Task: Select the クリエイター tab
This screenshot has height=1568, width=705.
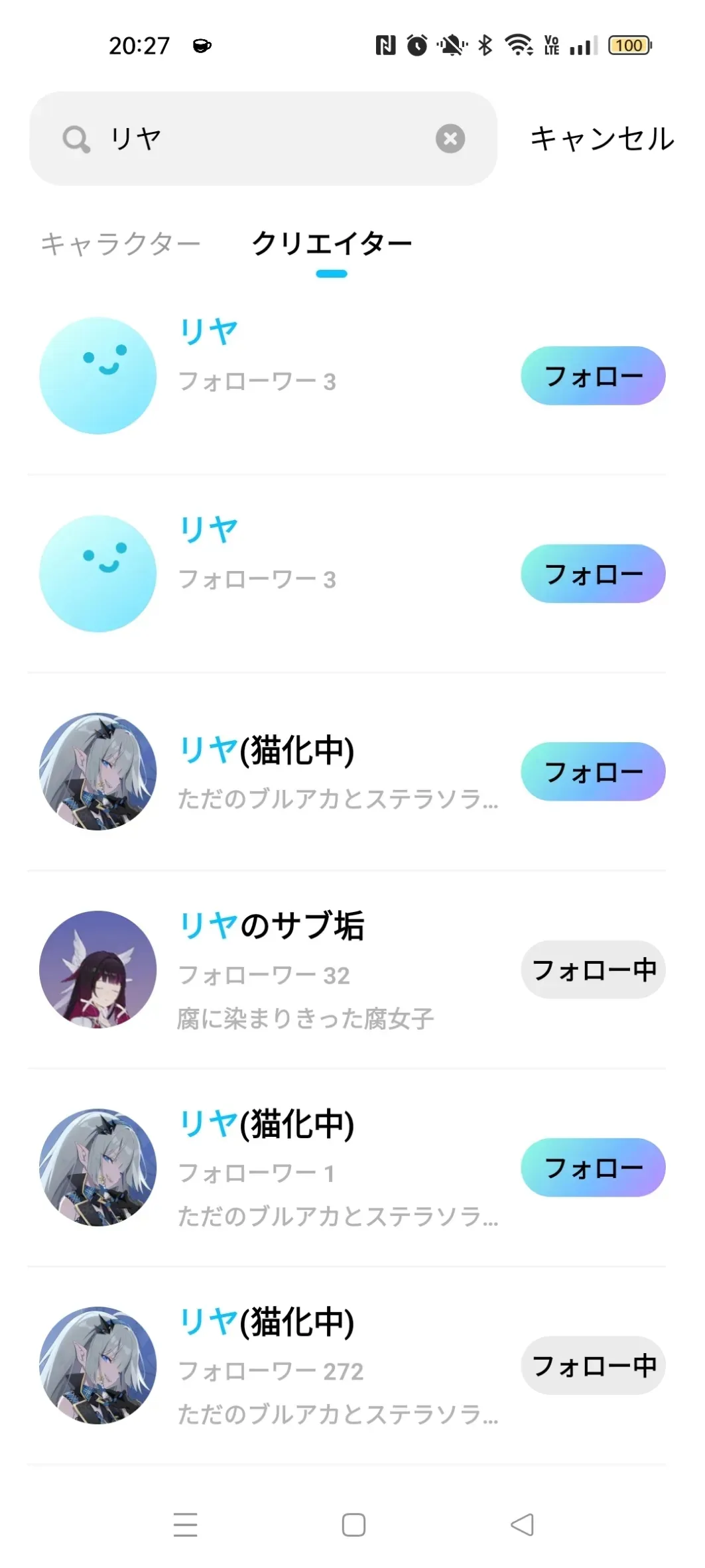Action: [332, 244]
